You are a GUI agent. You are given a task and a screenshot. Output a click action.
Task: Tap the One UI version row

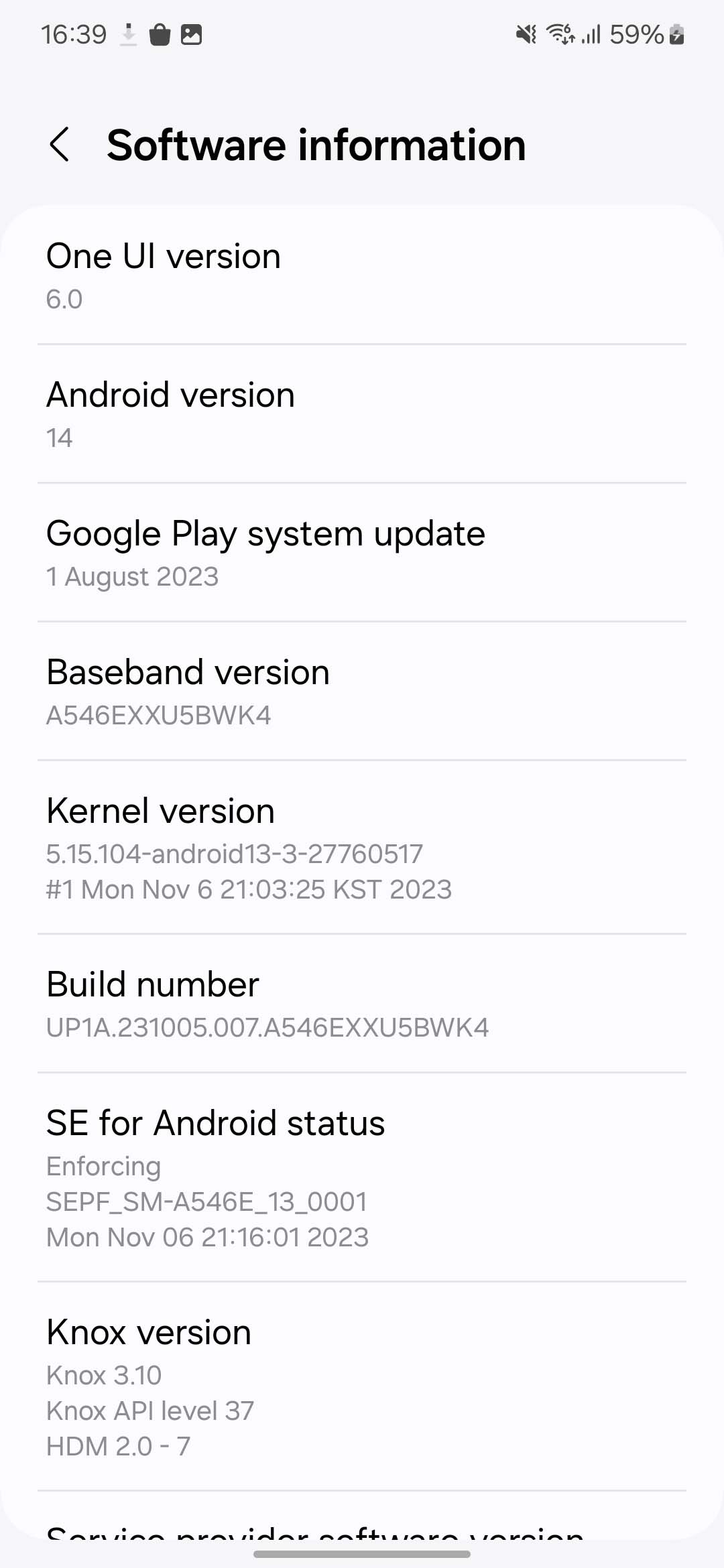(x=362, y=275)
